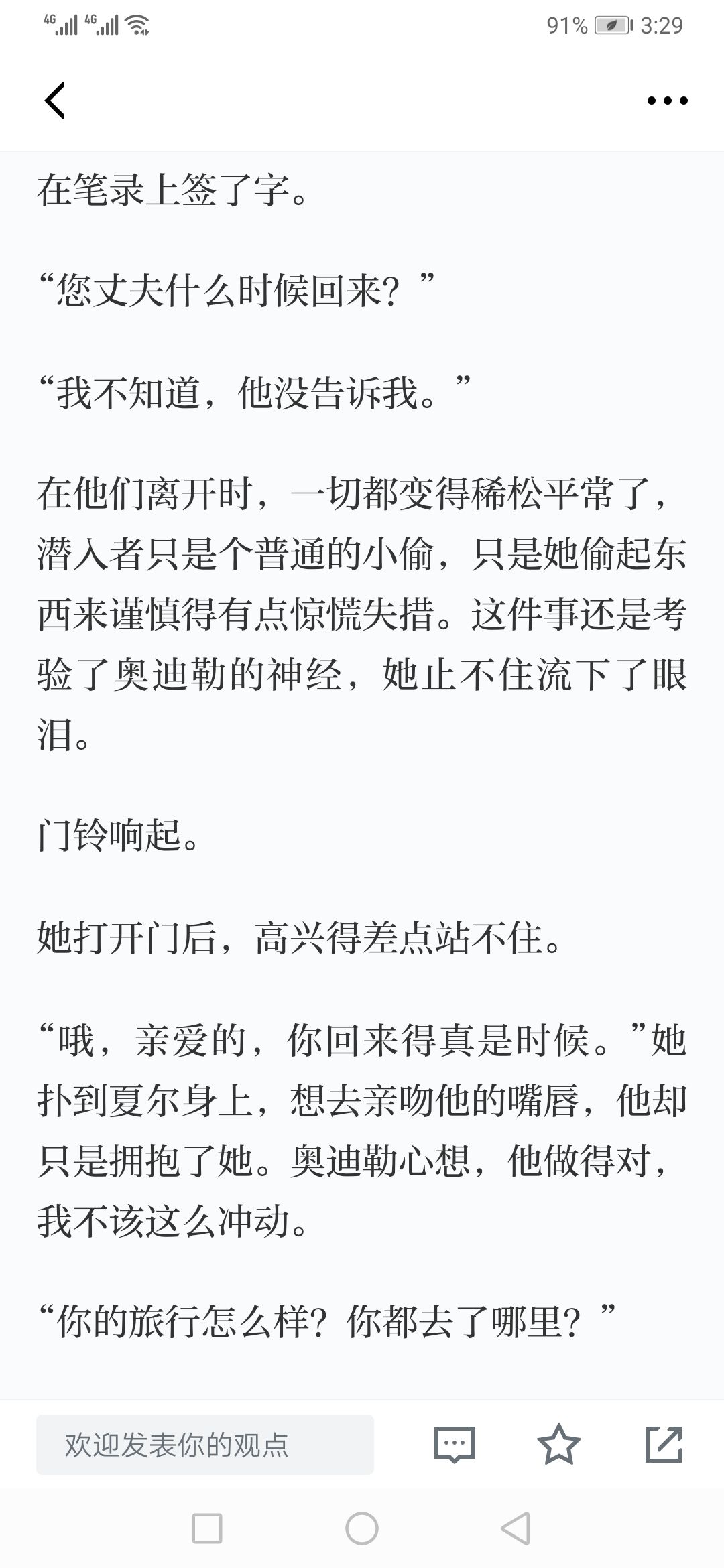Screen dimensions: 724x1568
Task: Open the comments speech-bubble icon
Action: click(455, 1444)
